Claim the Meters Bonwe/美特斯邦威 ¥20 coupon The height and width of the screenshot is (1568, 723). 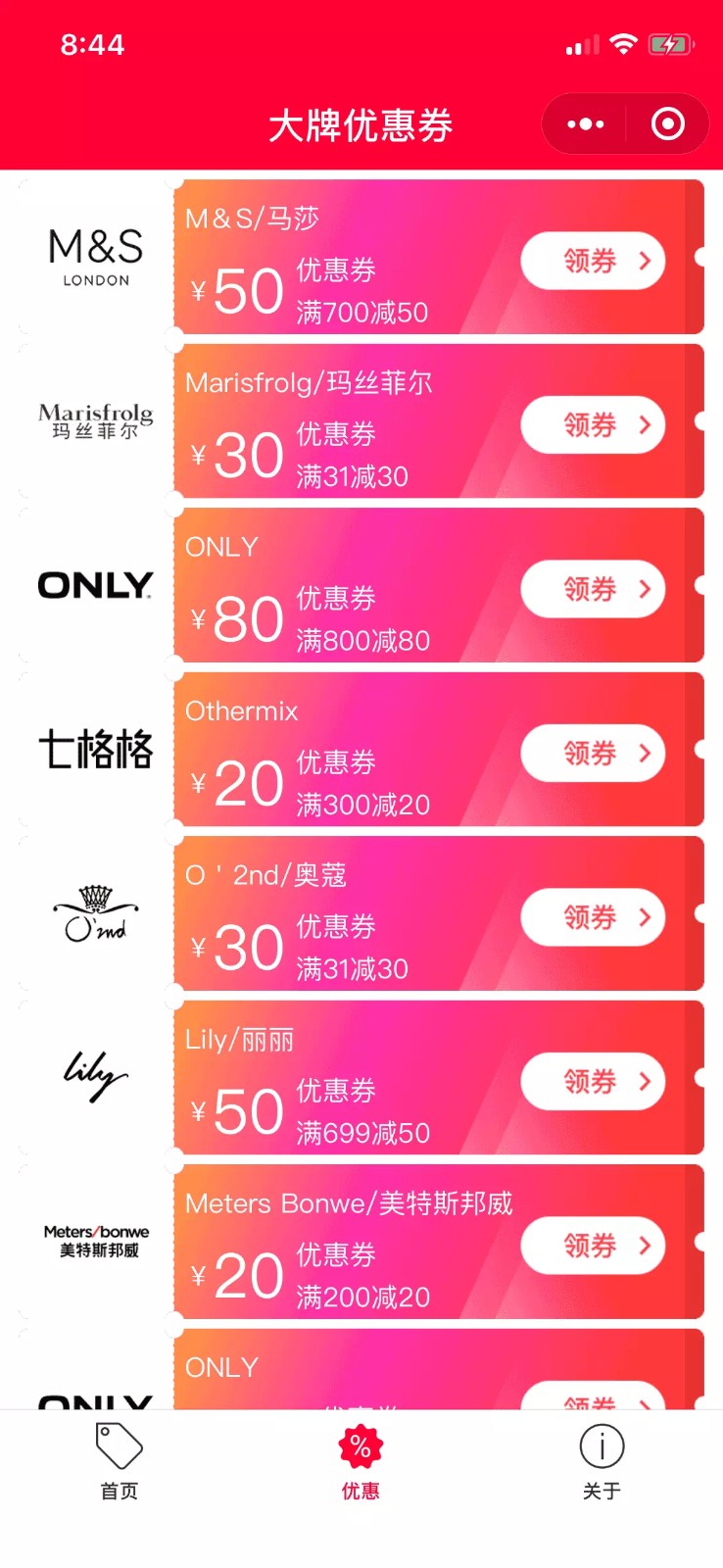[x=593, y=1246]
